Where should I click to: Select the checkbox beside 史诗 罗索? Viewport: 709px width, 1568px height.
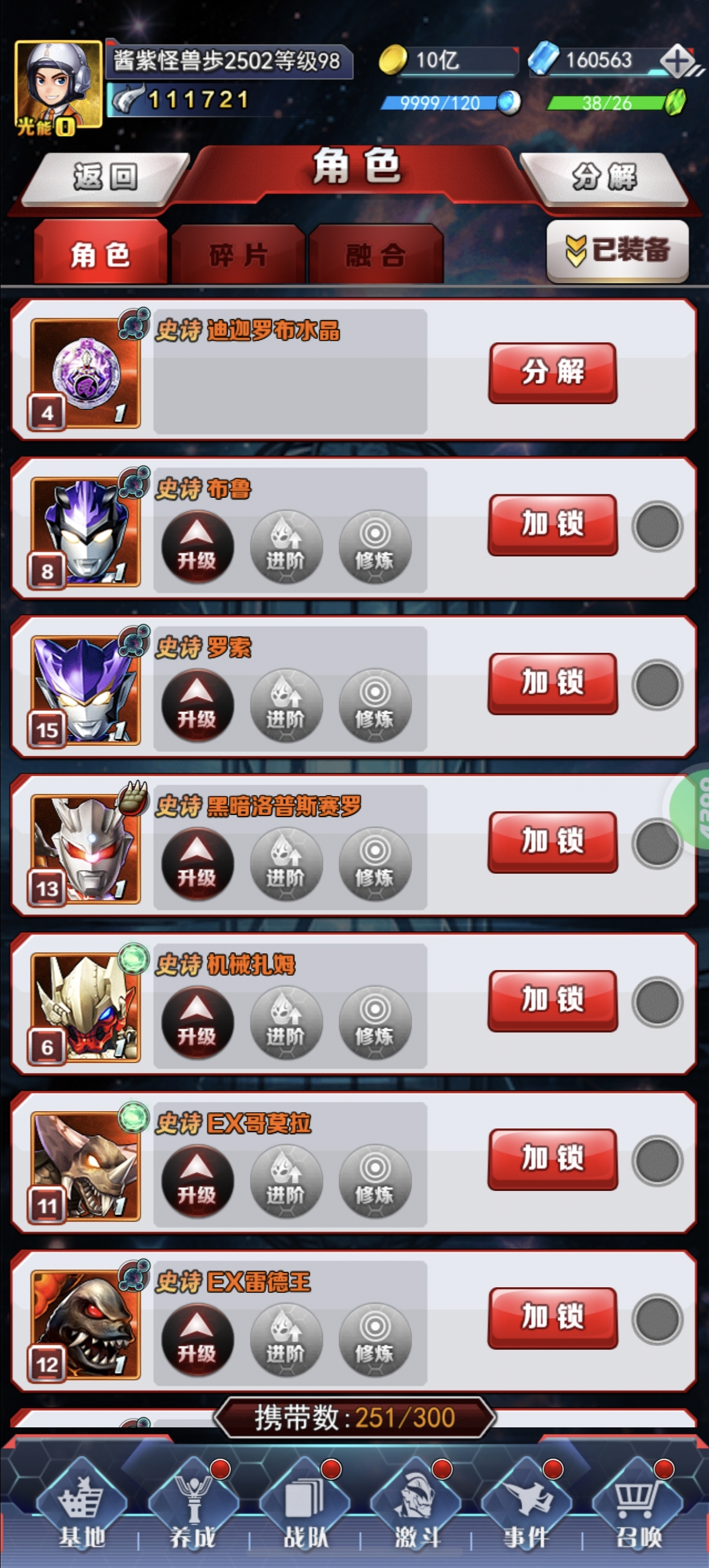click(x=657, y=685)
